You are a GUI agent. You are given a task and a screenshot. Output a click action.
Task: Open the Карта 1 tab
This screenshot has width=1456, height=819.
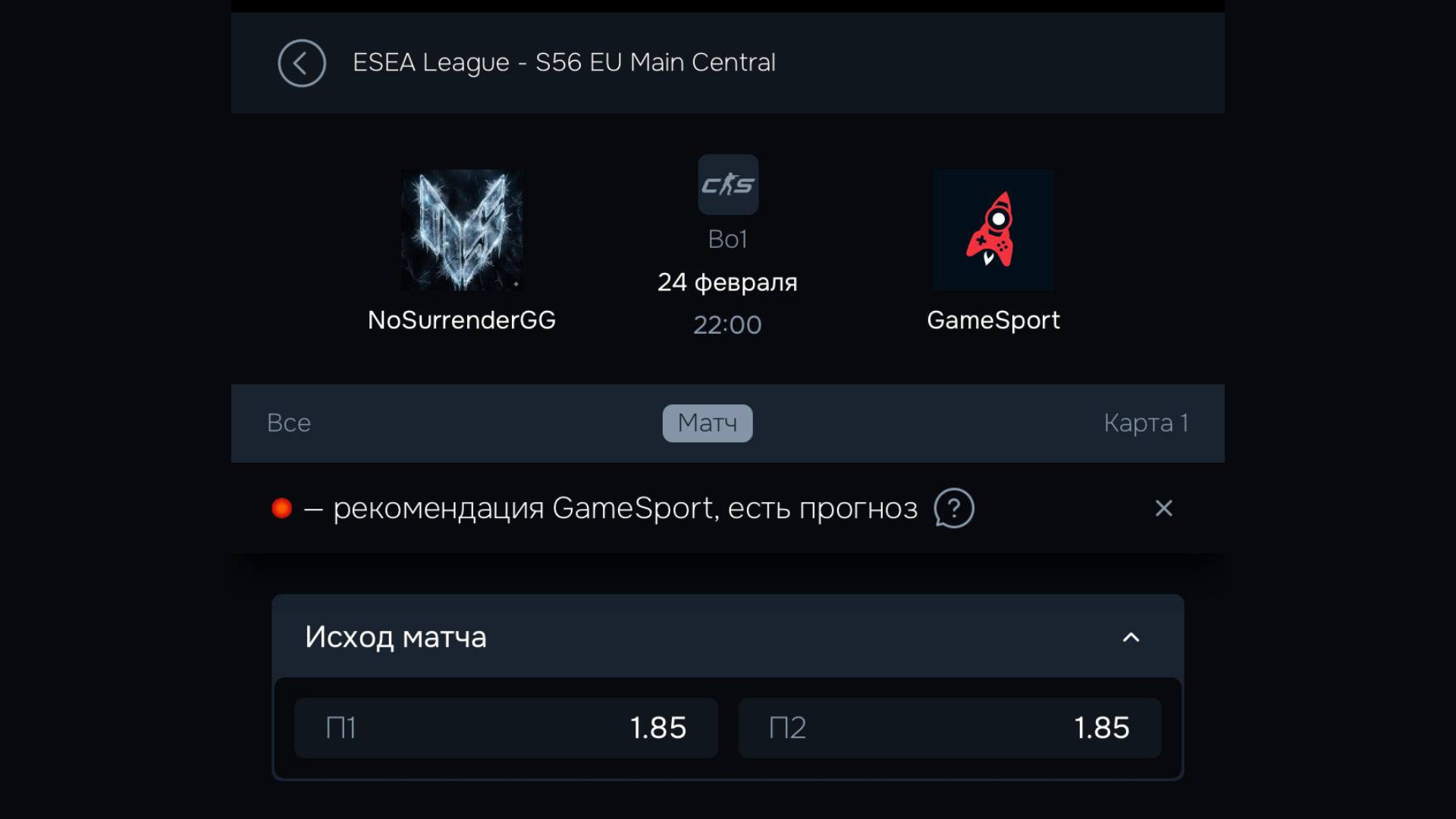pos(1145,423)
